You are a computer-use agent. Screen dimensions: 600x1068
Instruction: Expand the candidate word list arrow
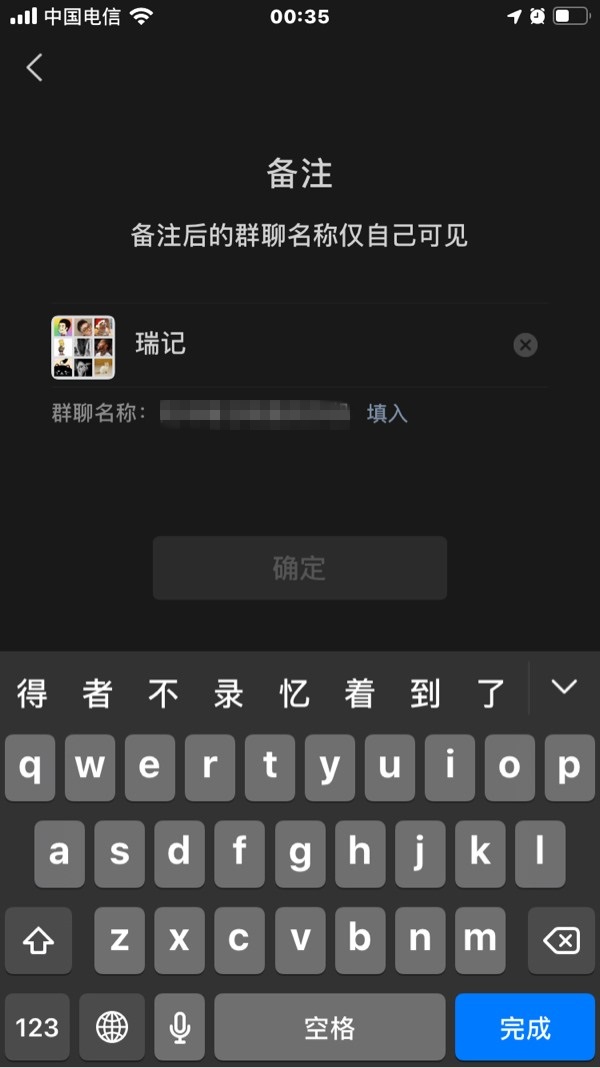coord(565,687)
